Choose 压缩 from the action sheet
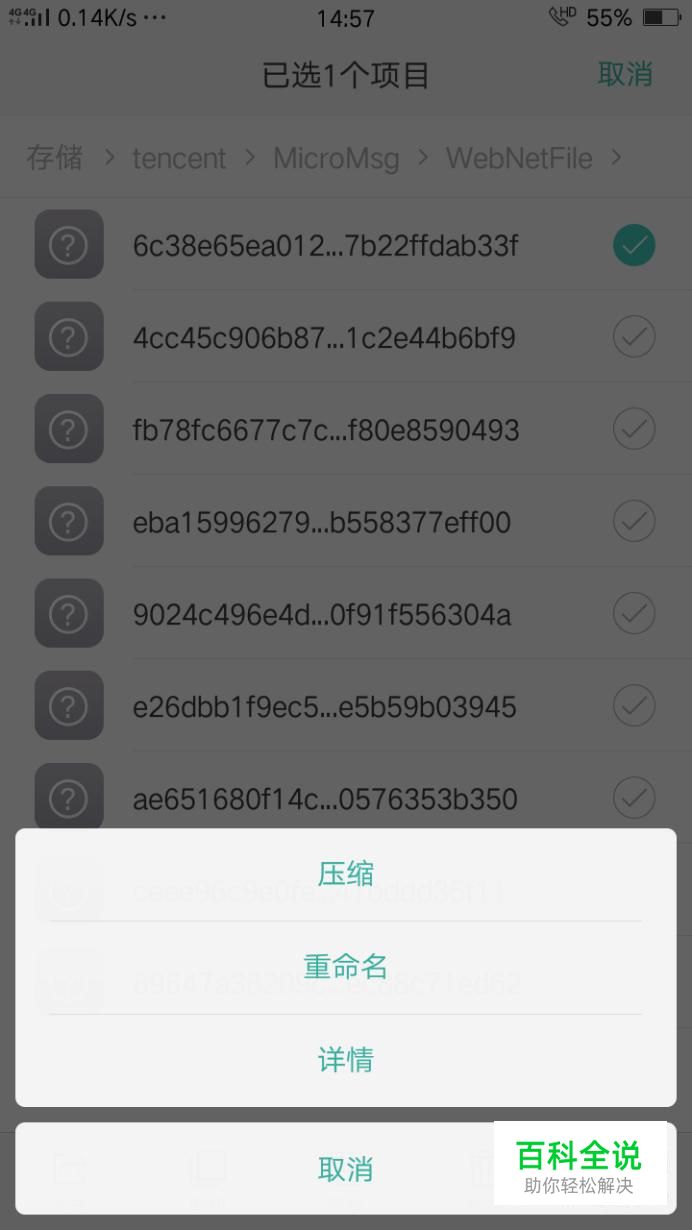The width and height of the screenshot is (692, 1230). click(x=346, y=874)
